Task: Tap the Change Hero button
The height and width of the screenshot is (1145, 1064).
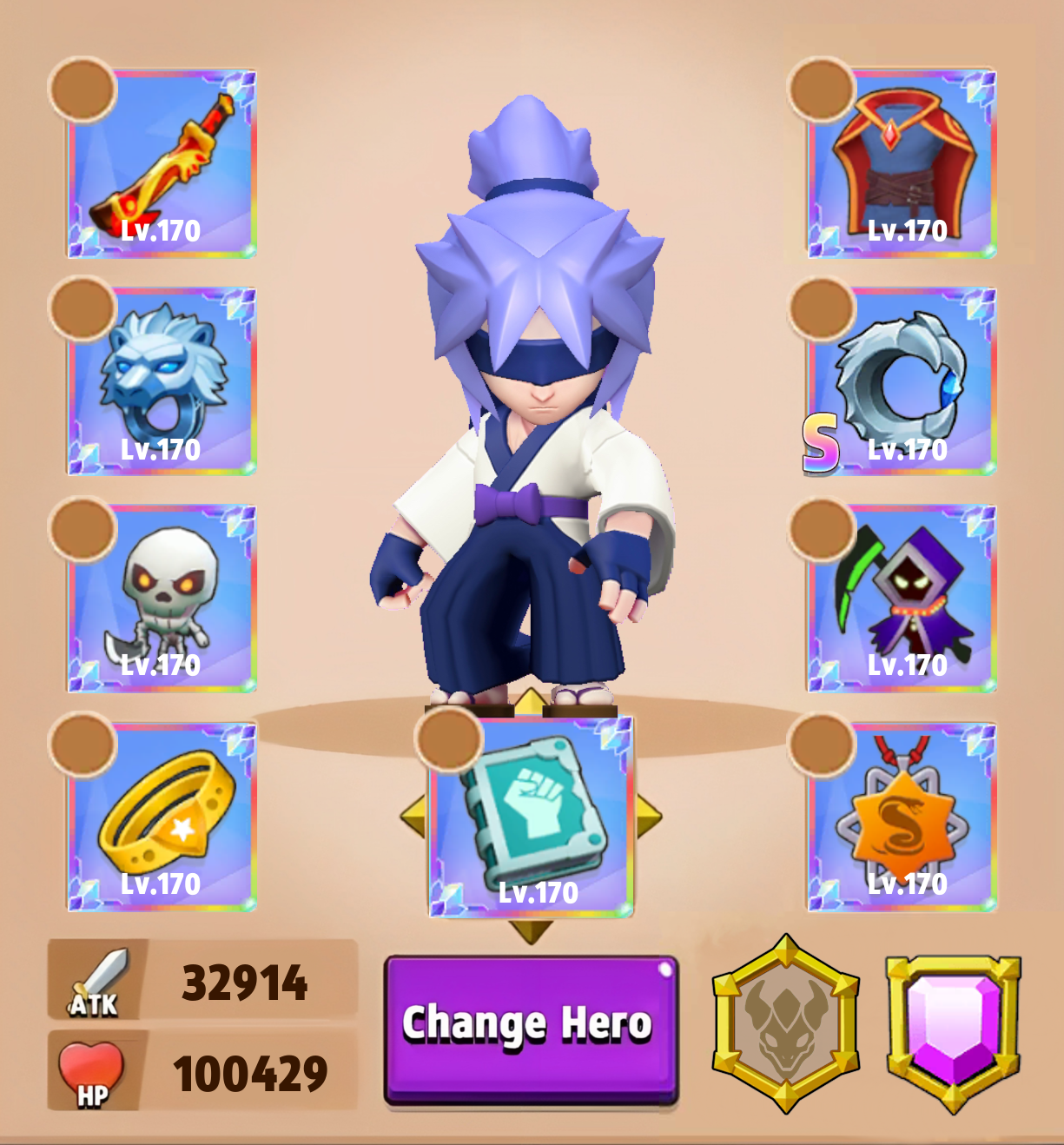Action: [531, 1029]
